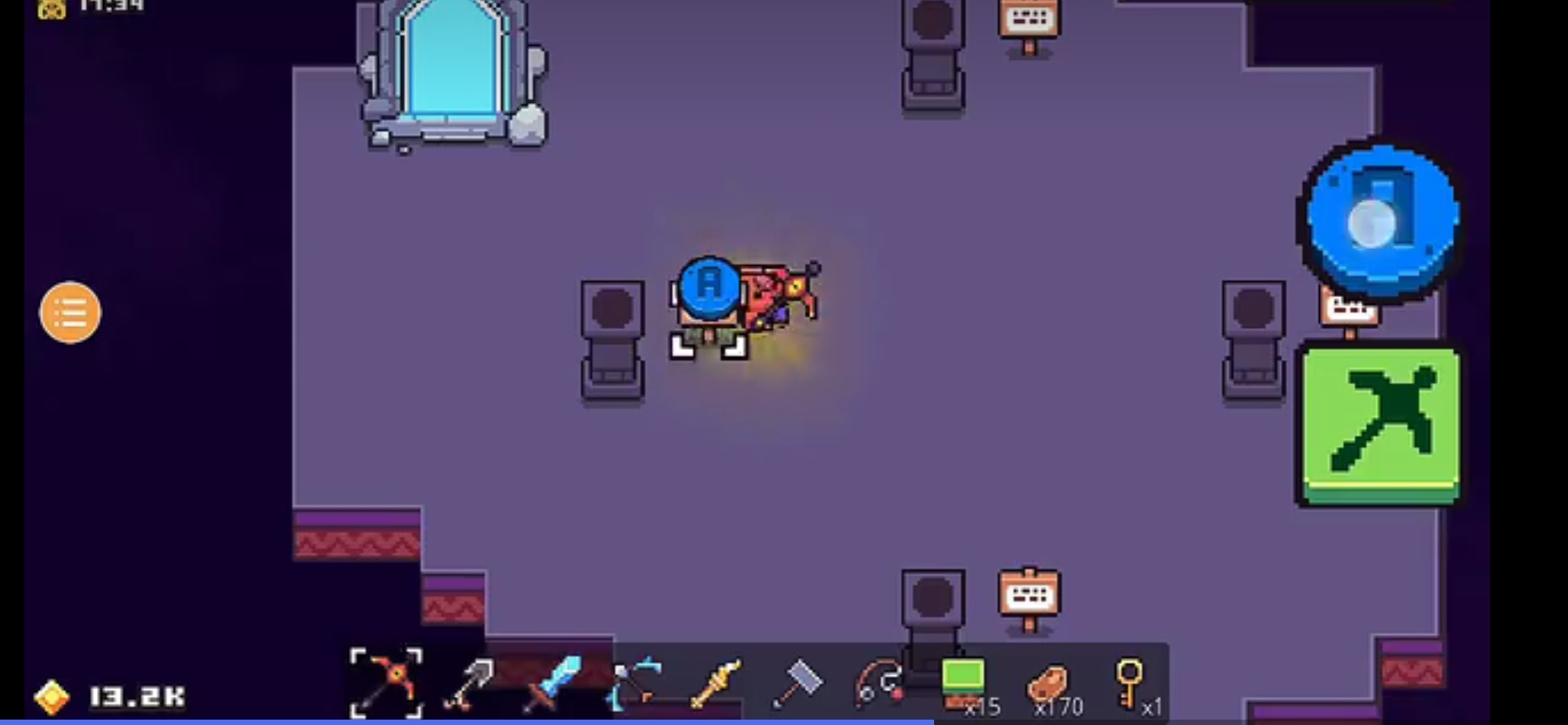Image resolution: width=1568 pixels, height=725 pixels.
Task: Open the orange game menu button
Action: [x=70, y=312]
